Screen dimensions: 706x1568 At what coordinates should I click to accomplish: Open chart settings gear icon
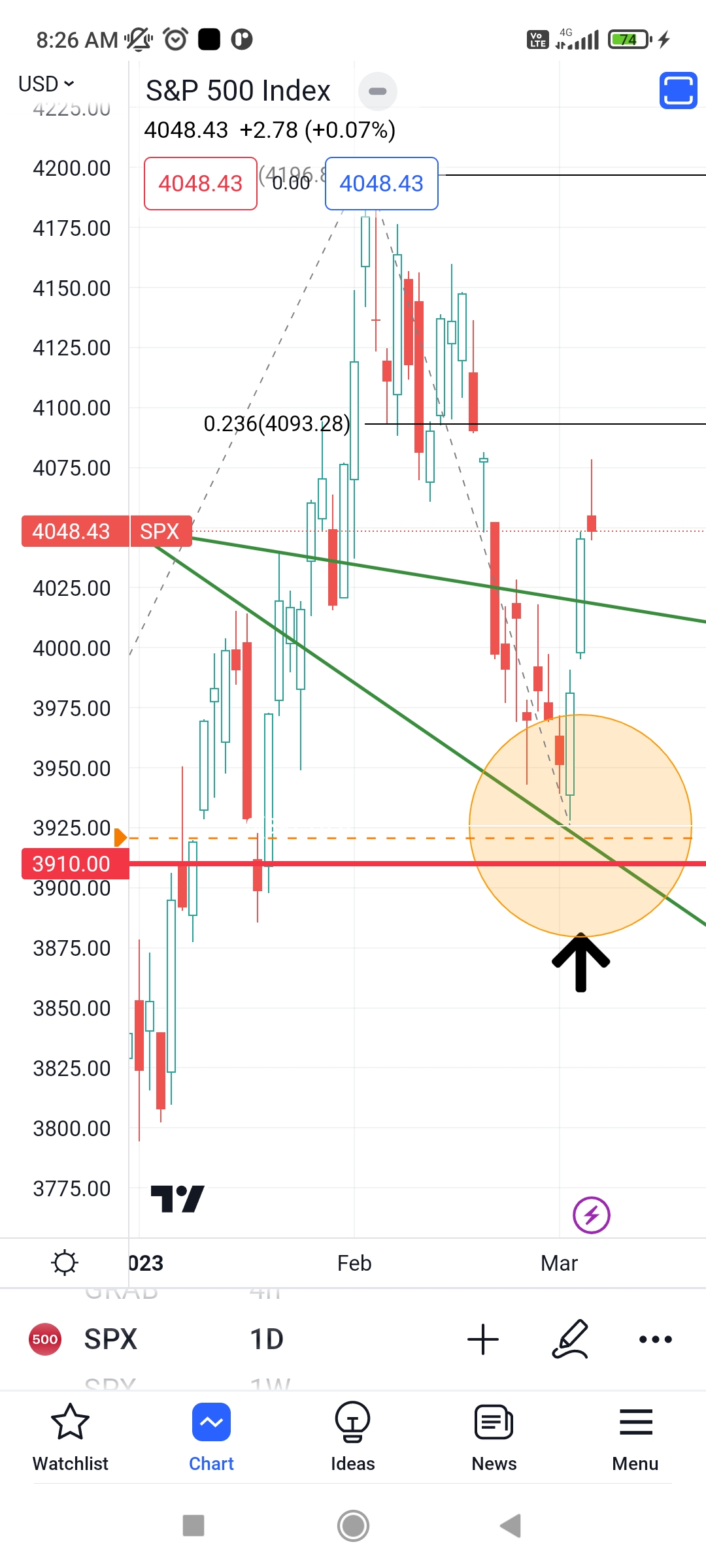point(65,1263)
